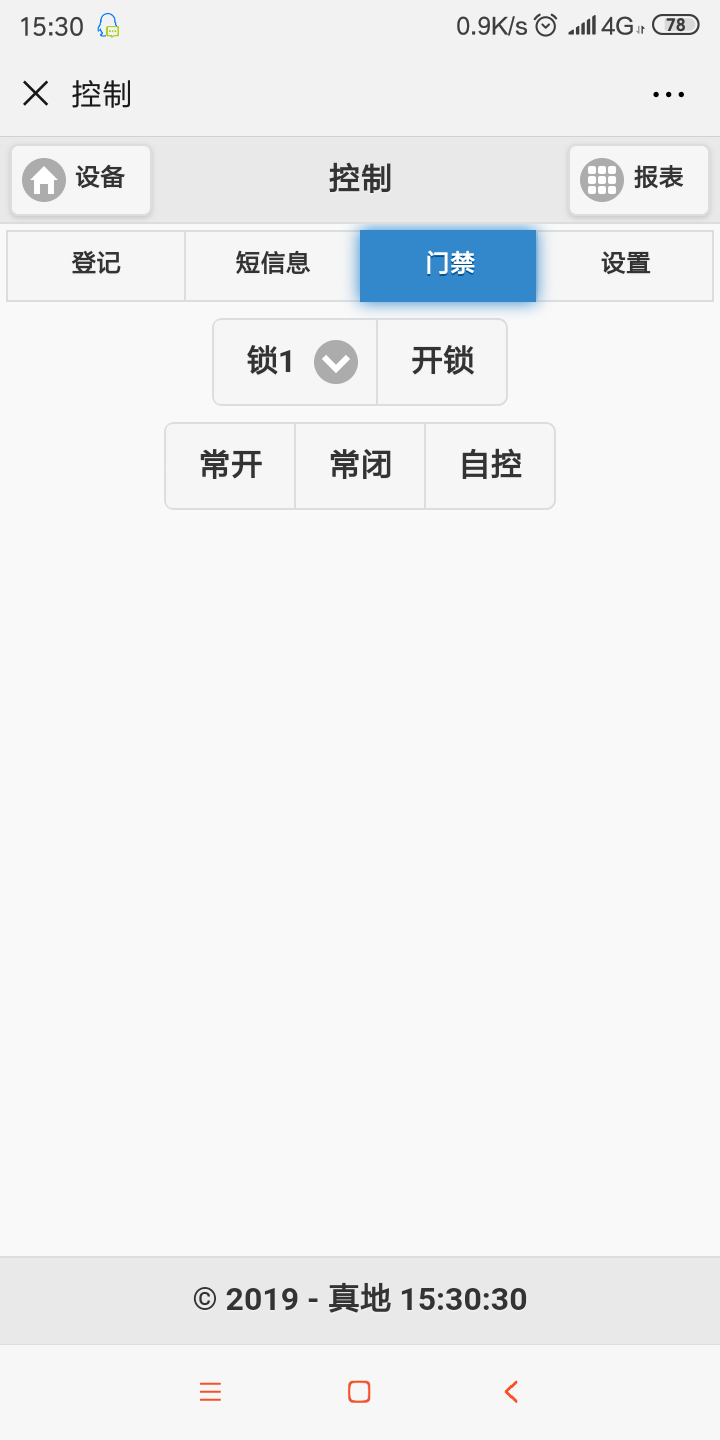Enable 常开 always-open mode

click(x=229, y=466)
